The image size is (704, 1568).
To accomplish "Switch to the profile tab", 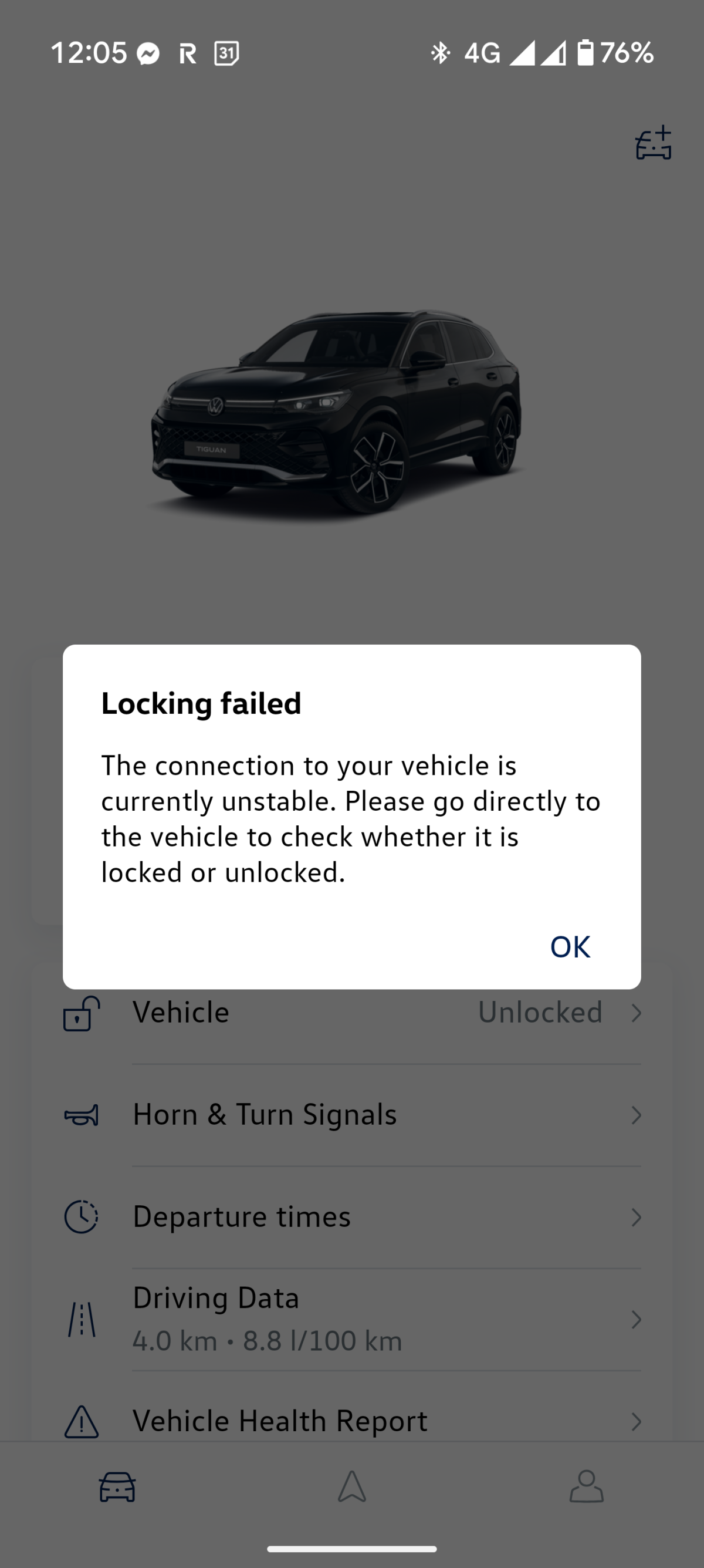I will (587, 1486).
